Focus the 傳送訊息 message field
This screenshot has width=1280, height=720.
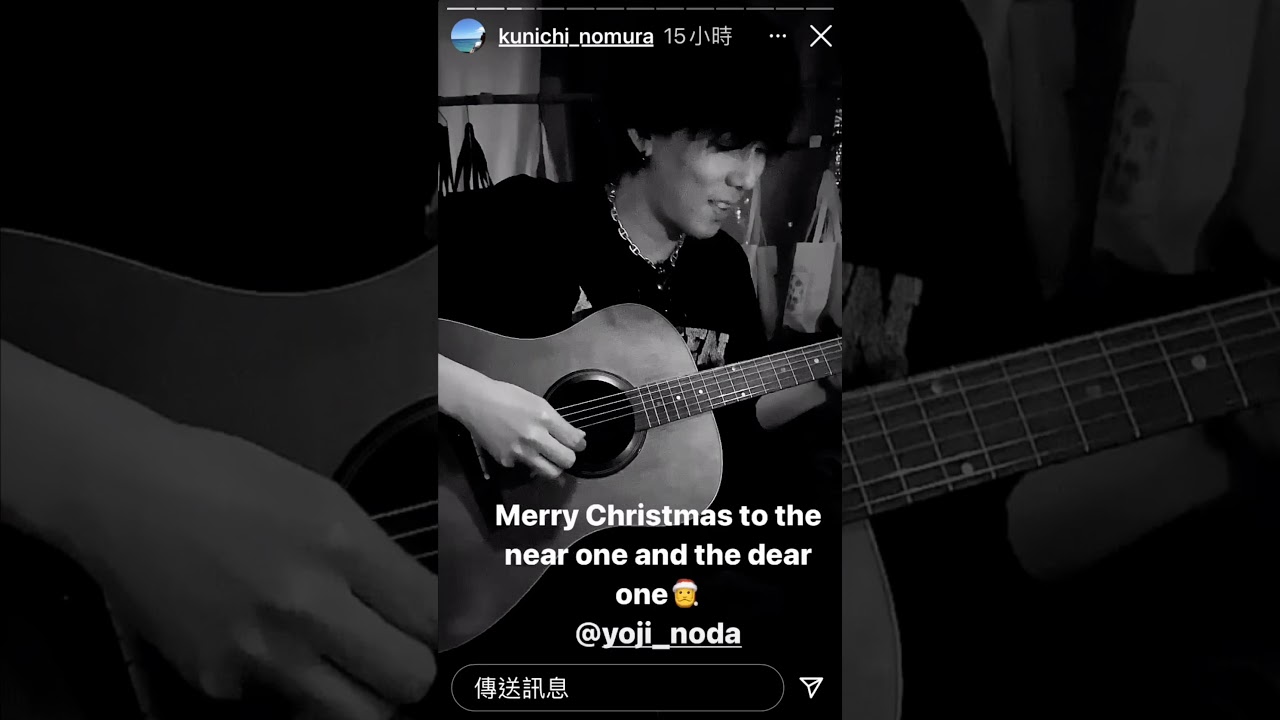tap(617, 687)
